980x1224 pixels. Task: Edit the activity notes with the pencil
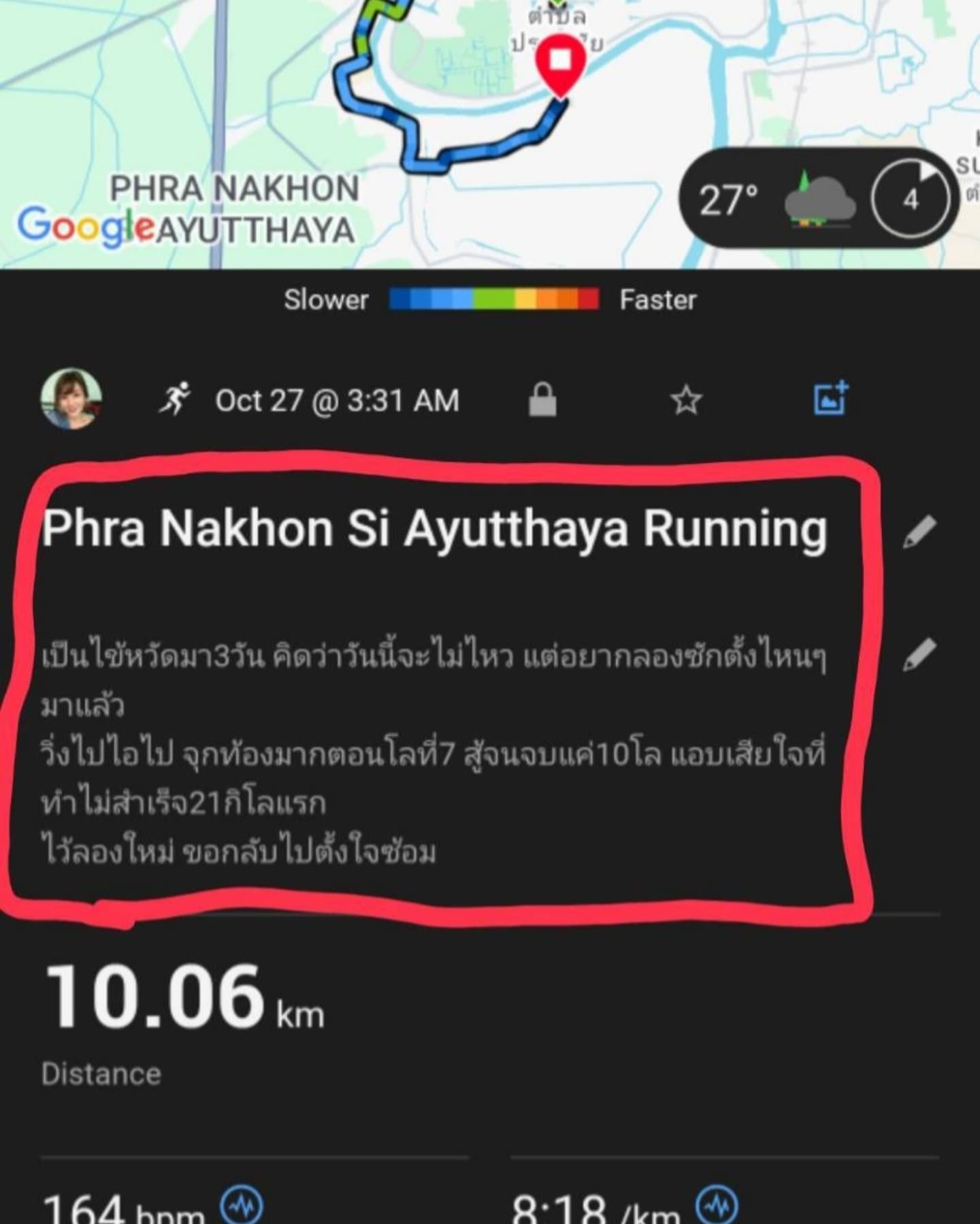[919, 655]
